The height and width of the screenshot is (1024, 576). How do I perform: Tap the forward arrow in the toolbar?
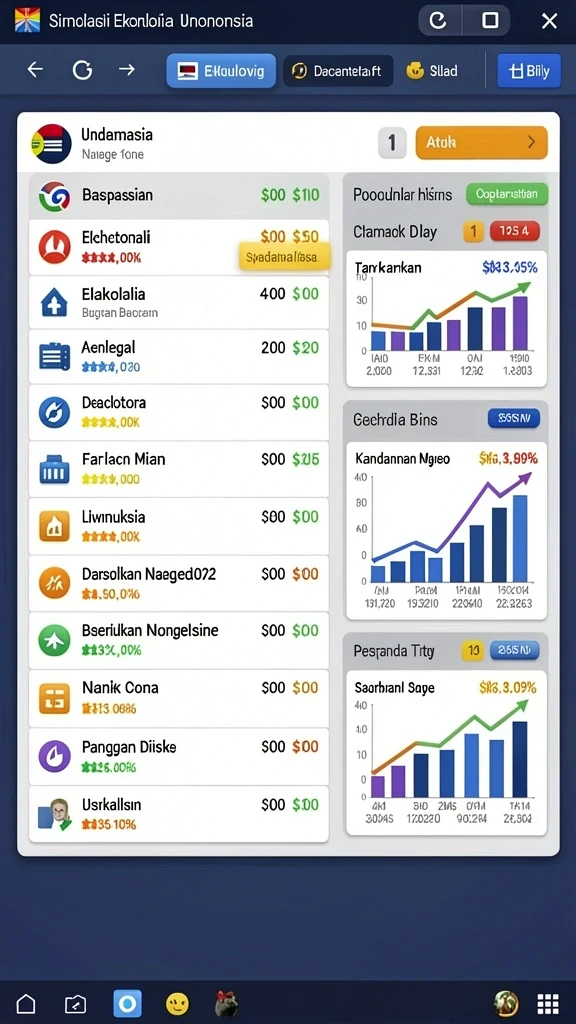click(127, 70)
